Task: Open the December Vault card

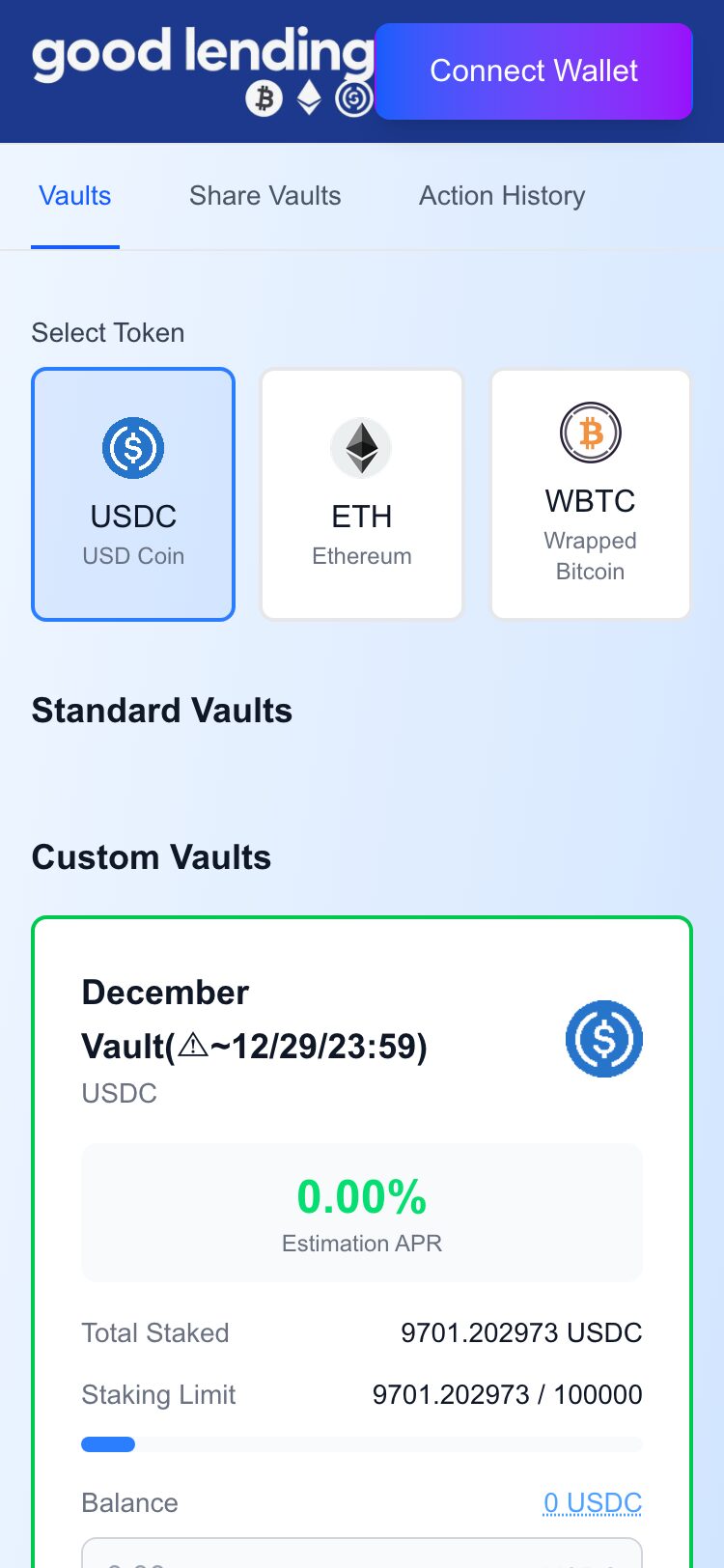Action: click(x=362, y=1242)
